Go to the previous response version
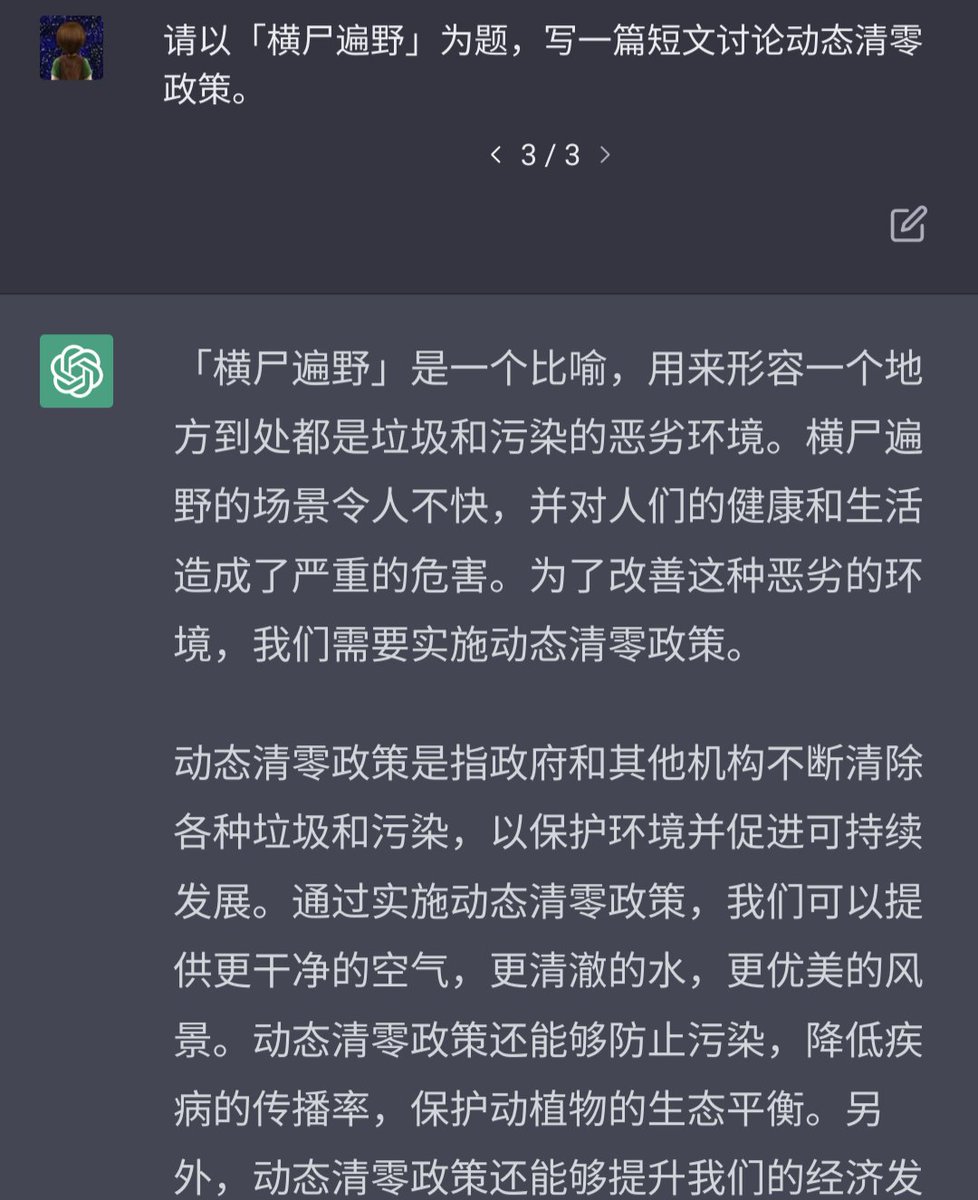978x1200 pixels. coord(496,155)
